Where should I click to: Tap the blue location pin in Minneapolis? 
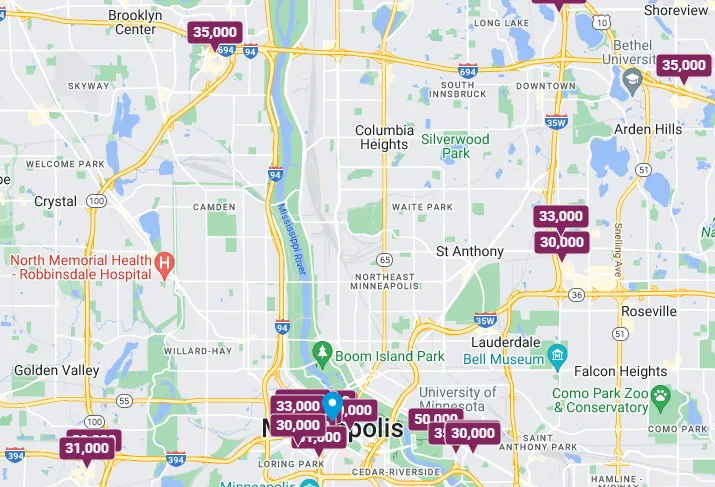pos(333,406)
